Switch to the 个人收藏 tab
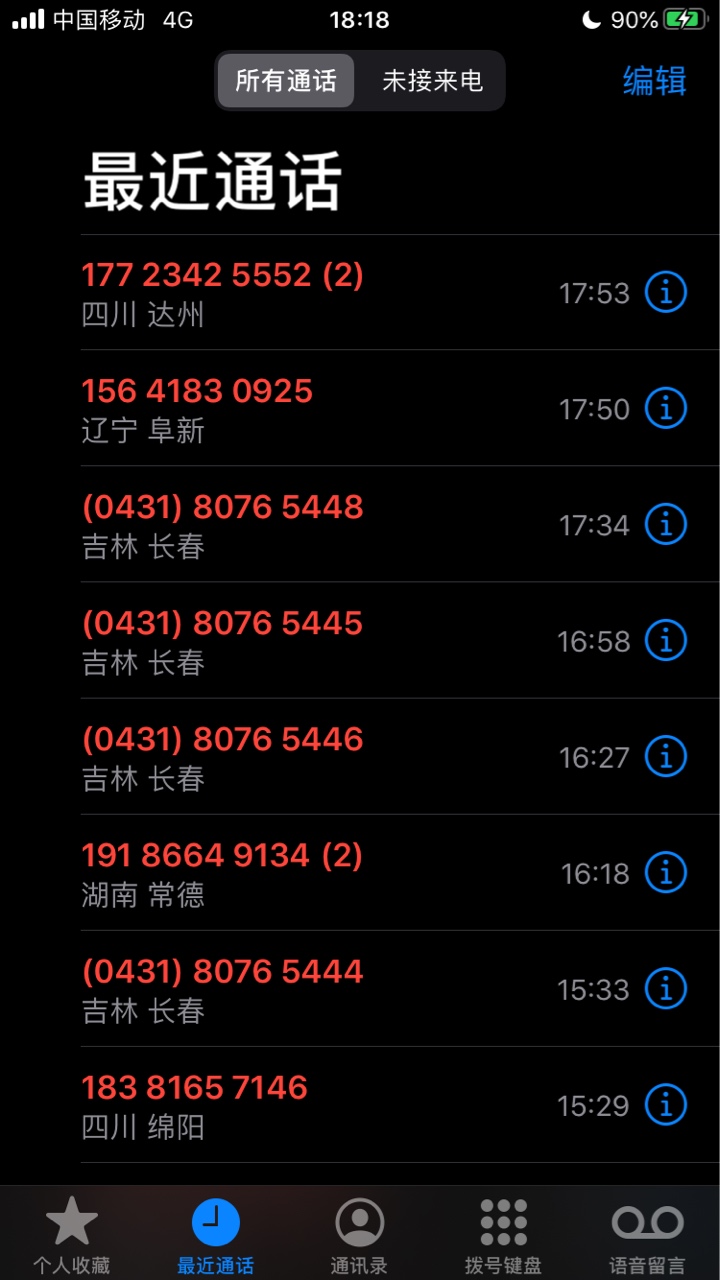The height and width of the screenshot is (1280, 720). pos(71,1236)
